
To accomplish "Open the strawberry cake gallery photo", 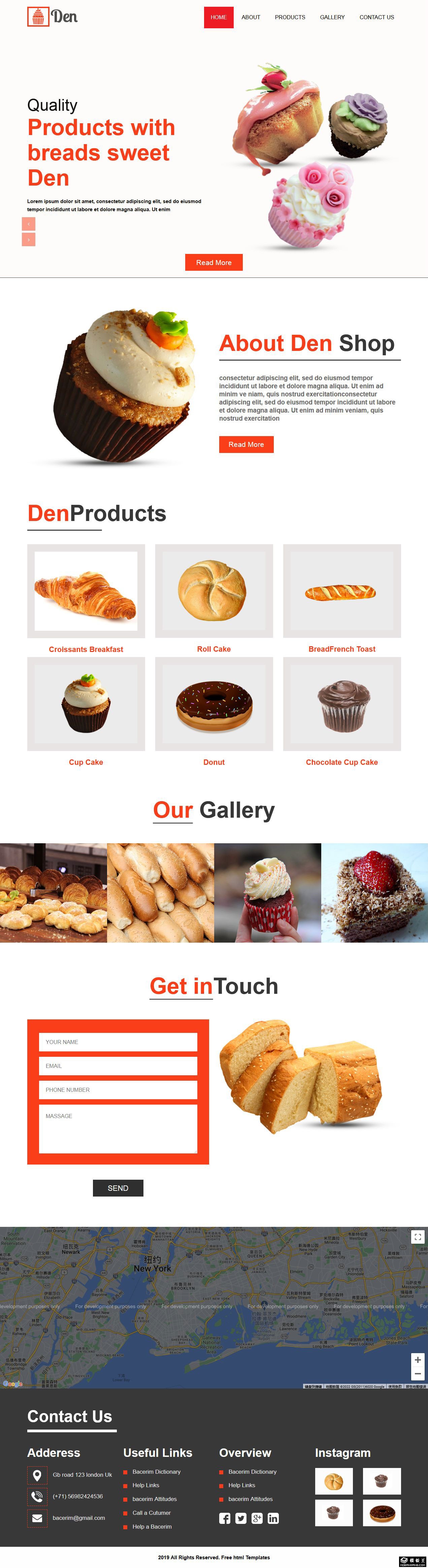I will pos(374,892).
